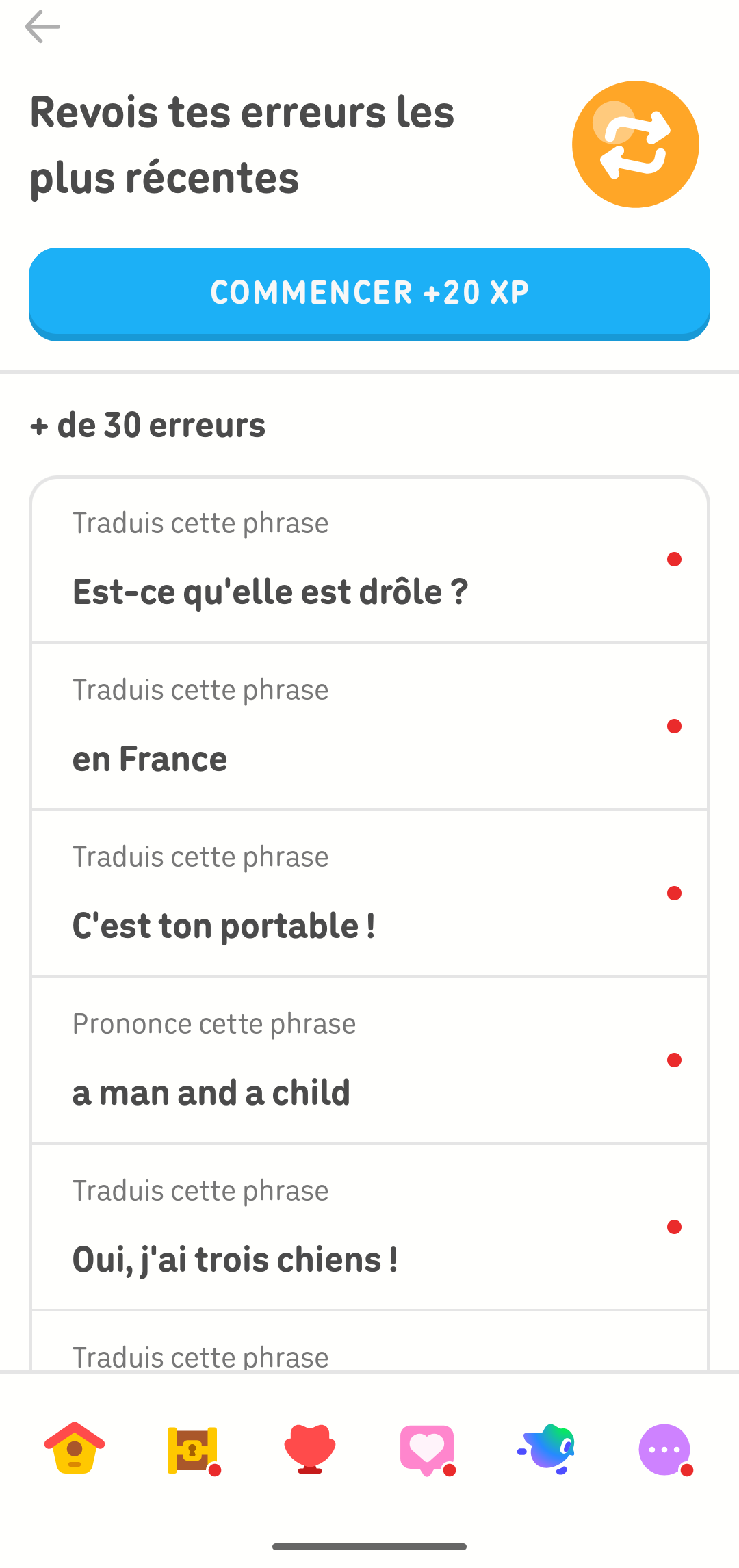The height and width of the screenshot is (1568, 739).
Task: Tap the orange review arrows icon
Action: pyautogui.click(x=636, y=143)
